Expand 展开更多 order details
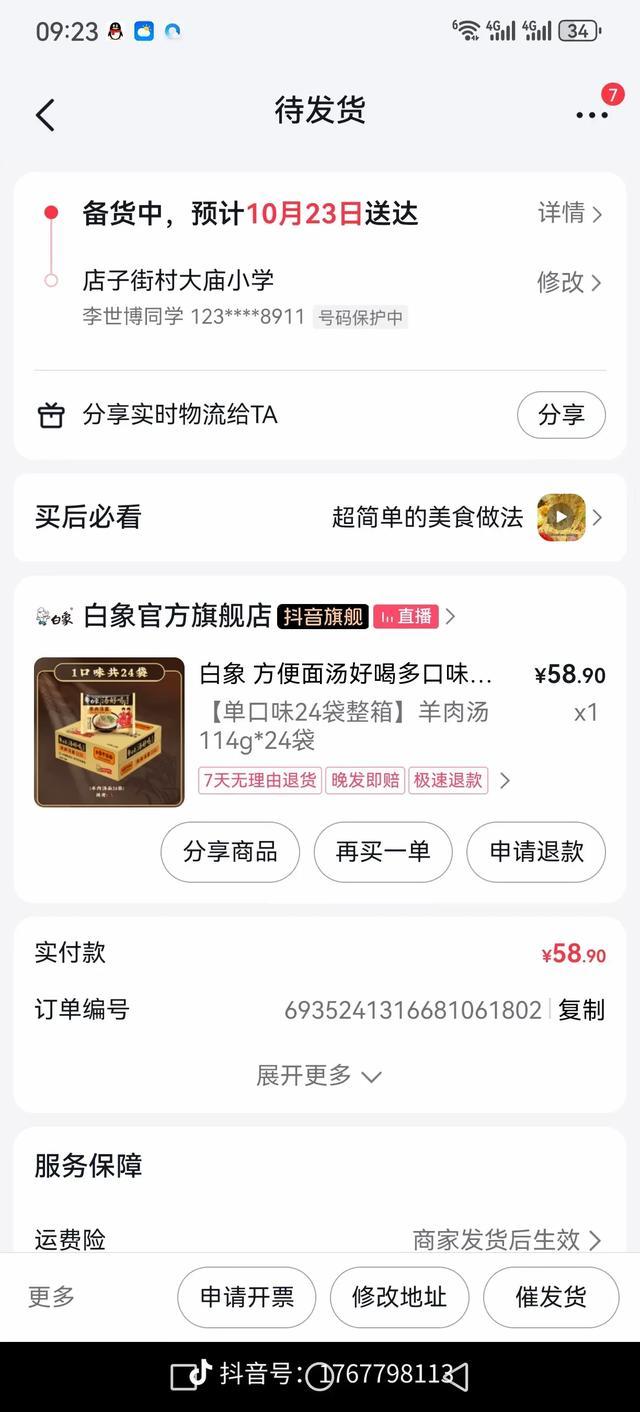Image resolution: width=640 pixels, height=1412 pixels. point(319,1076)
